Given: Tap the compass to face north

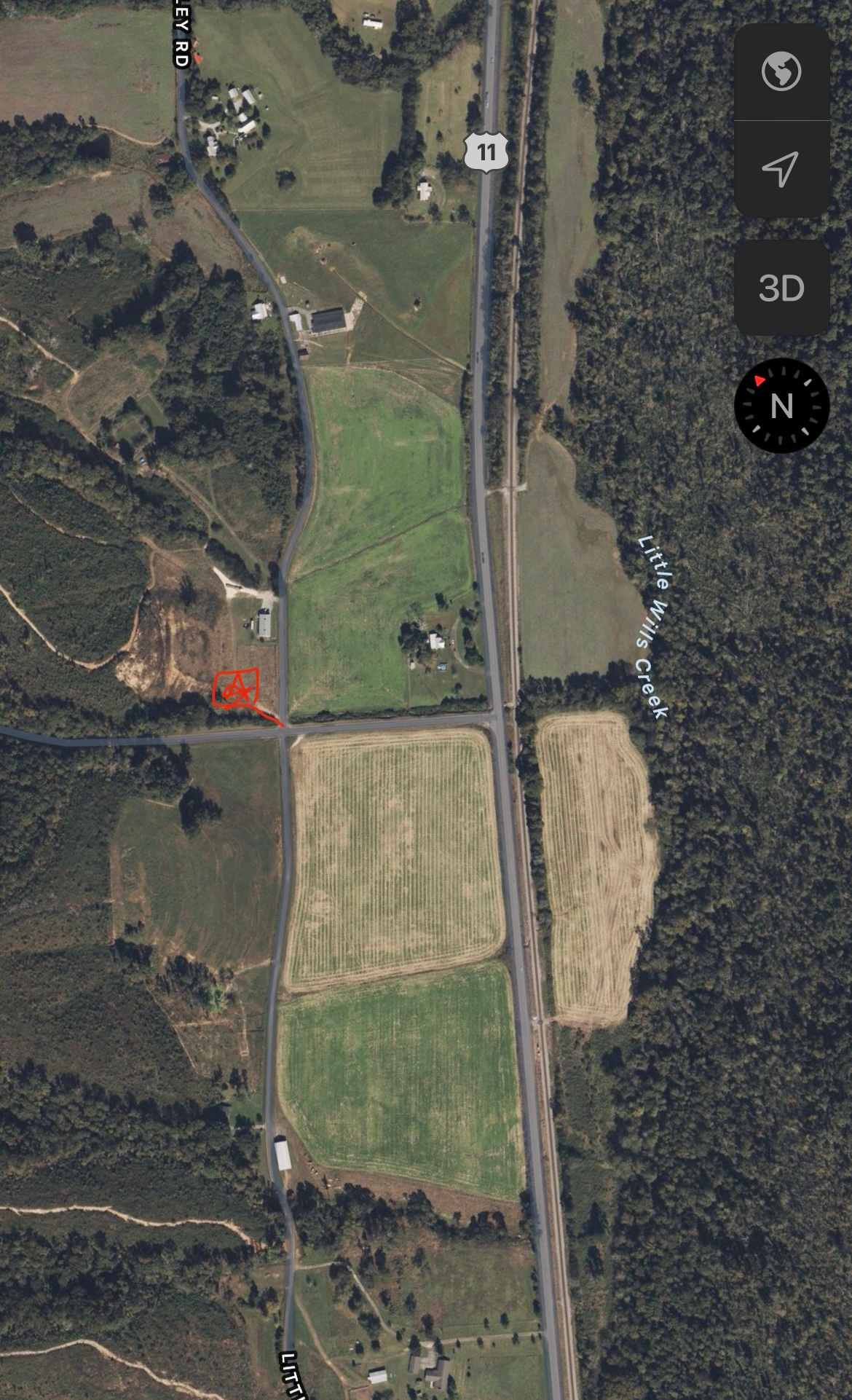Looking at the screenshot, I should 781,406.
